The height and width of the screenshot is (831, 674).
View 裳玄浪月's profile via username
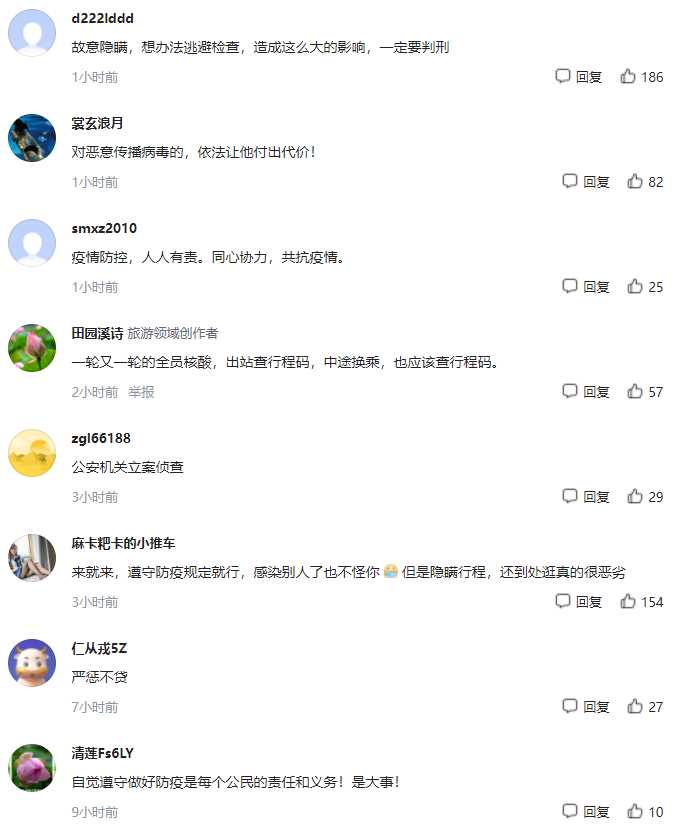[97, 123]
